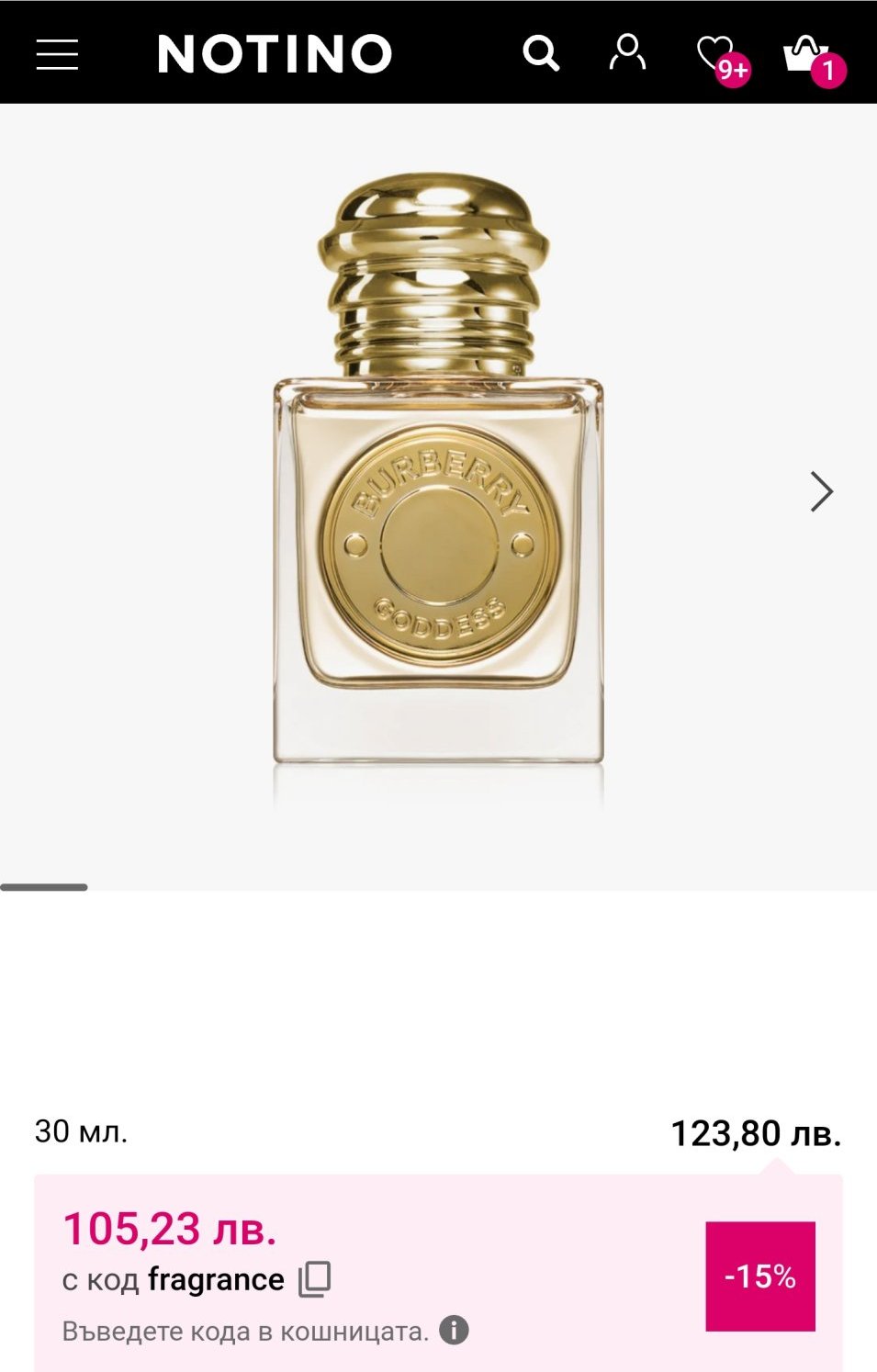Show info about entering the code

click(x=454, y=1330)
